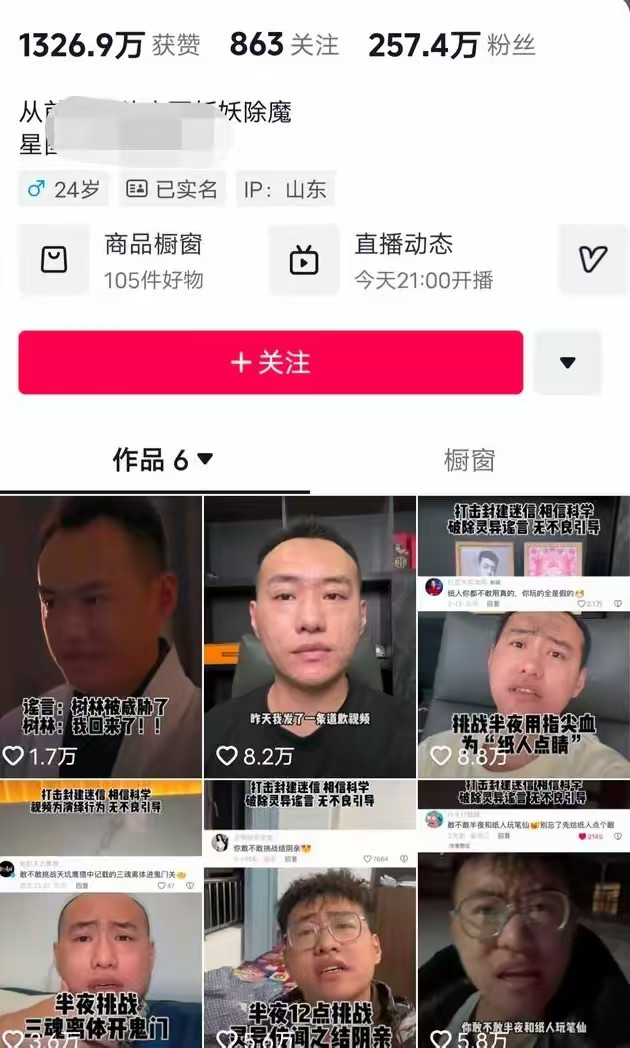Screen dimensions: 630x1048
Task: Open the 作品 6 sort dropdown
Action: [x=163, y=460]
